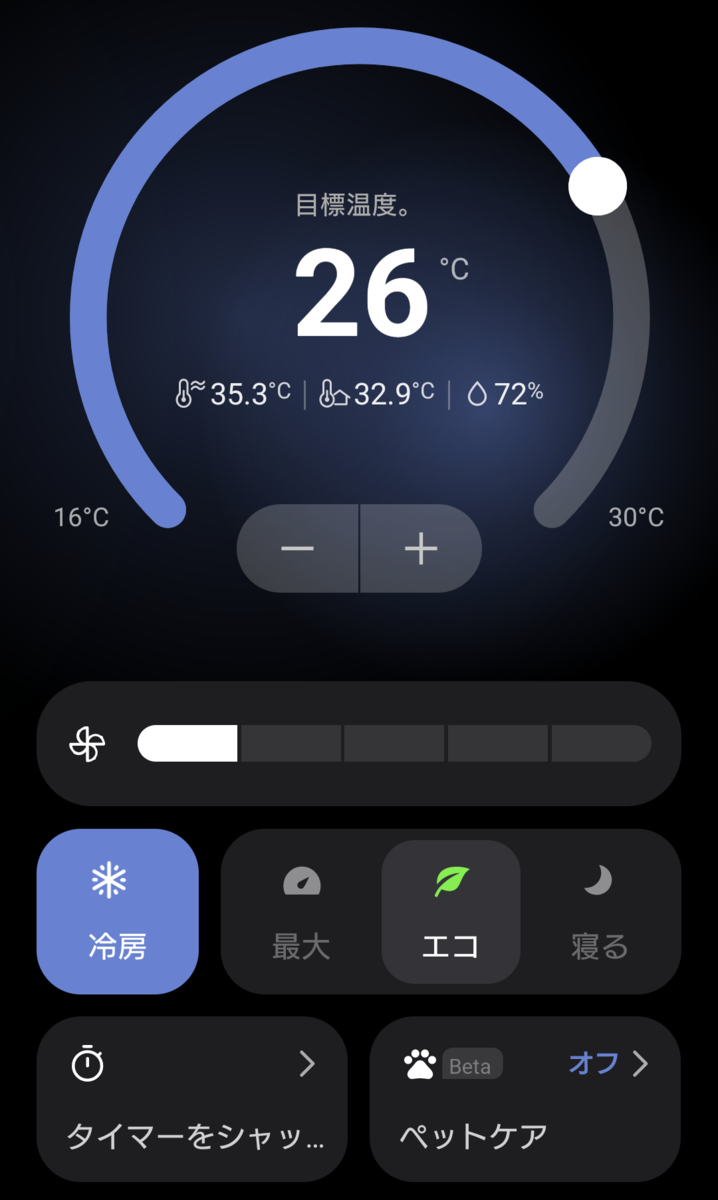Switch to the 寝る sleep mode

(x=599, y=911)
